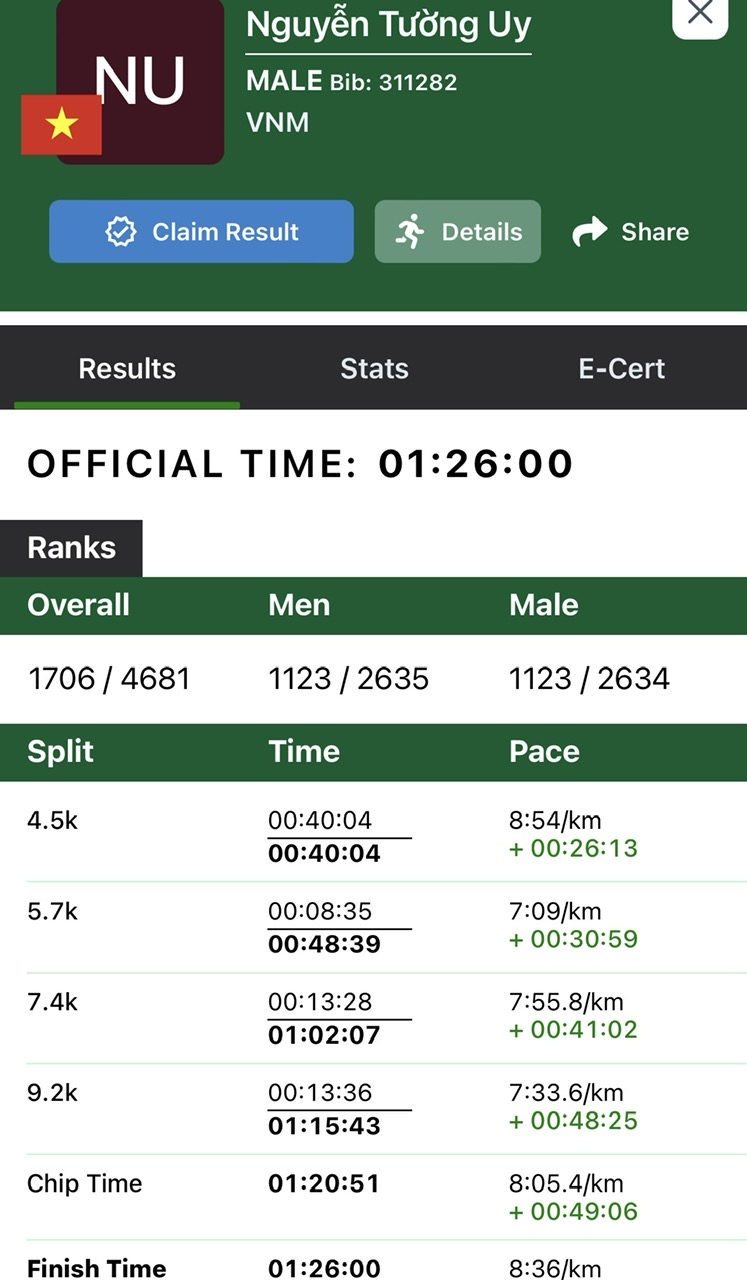747x1280 pixels.
Task: Share this race result
Action: pos(631,232)
